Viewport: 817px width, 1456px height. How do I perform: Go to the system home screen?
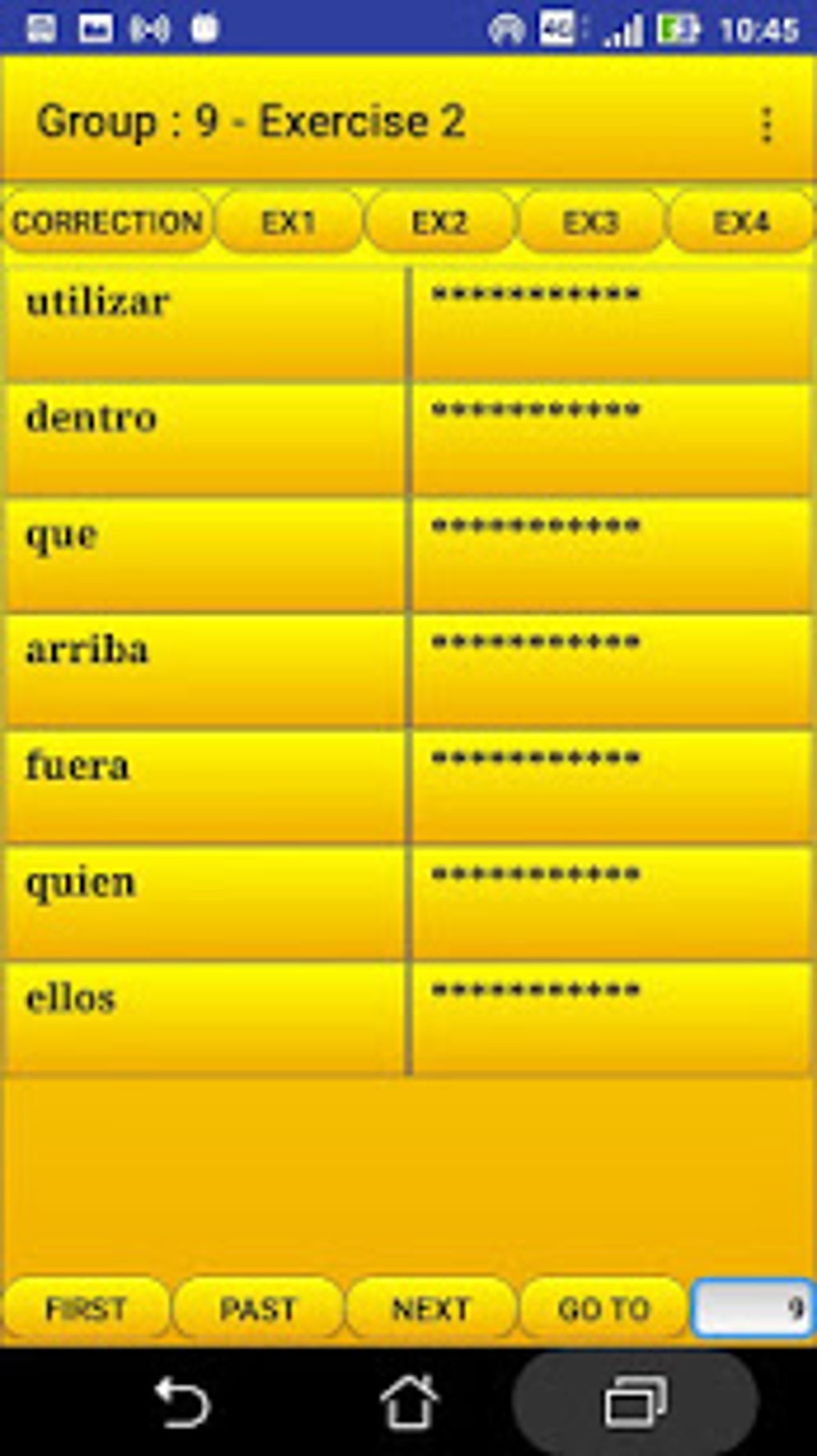[x=408, y=1402]
